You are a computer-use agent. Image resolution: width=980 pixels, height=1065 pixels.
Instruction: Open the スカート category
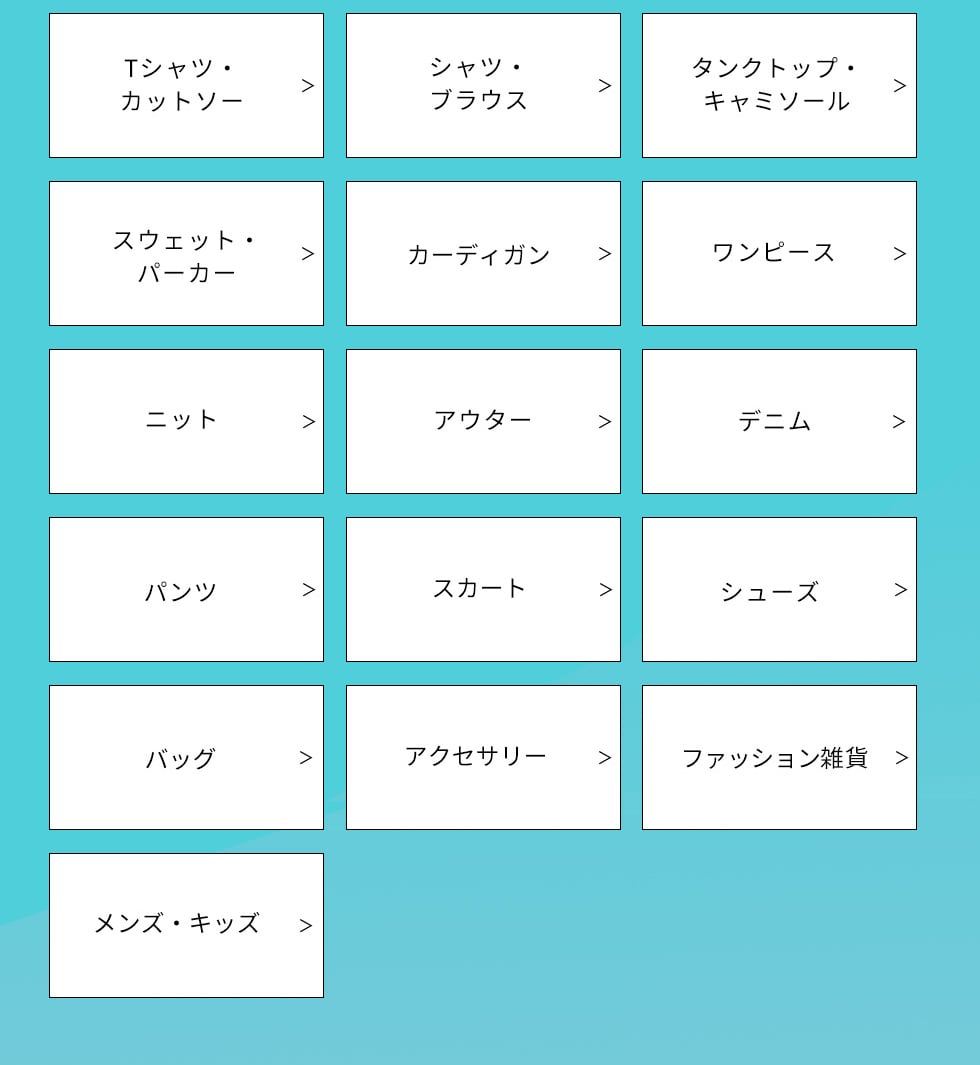pos(483,589)
